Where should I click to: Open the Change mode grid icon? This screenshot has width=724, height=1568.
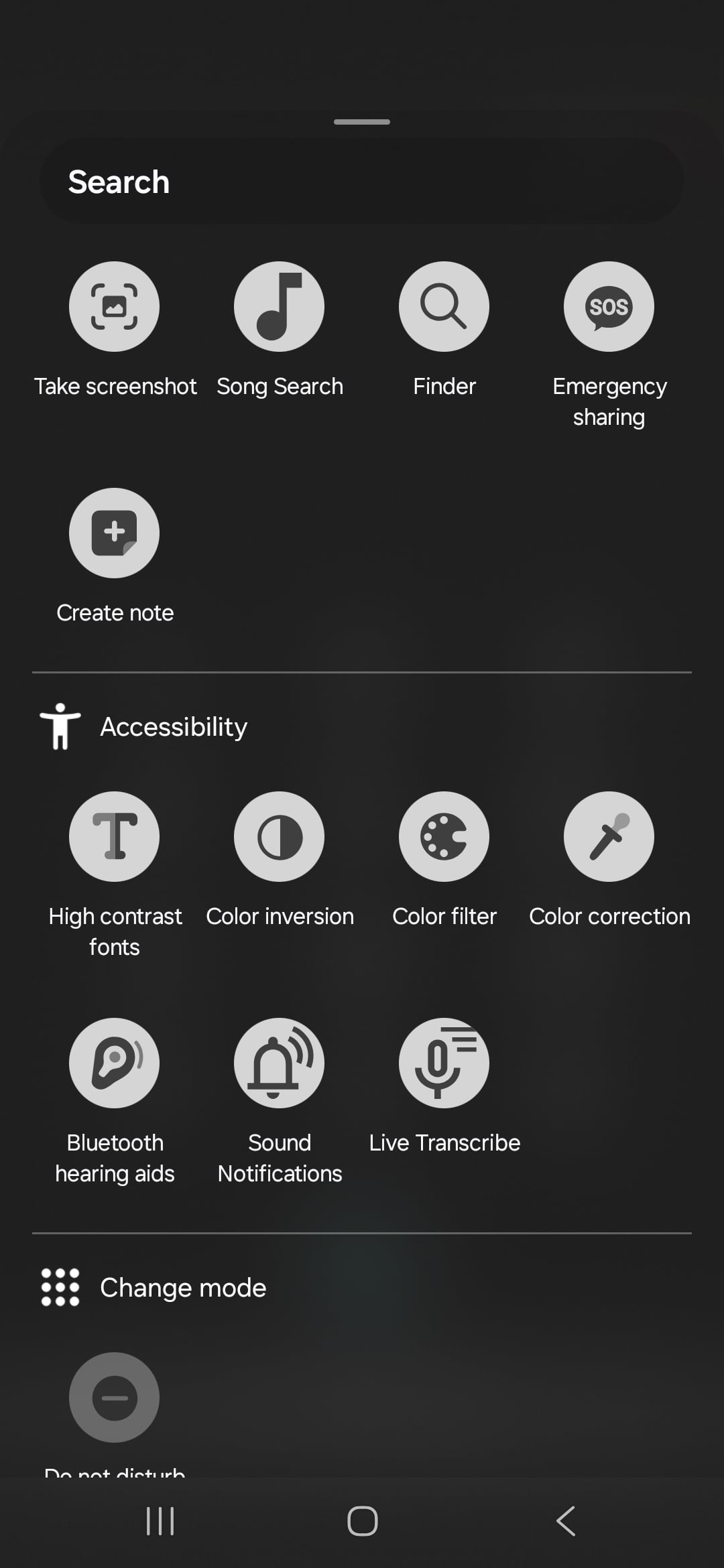[60, 1287]
